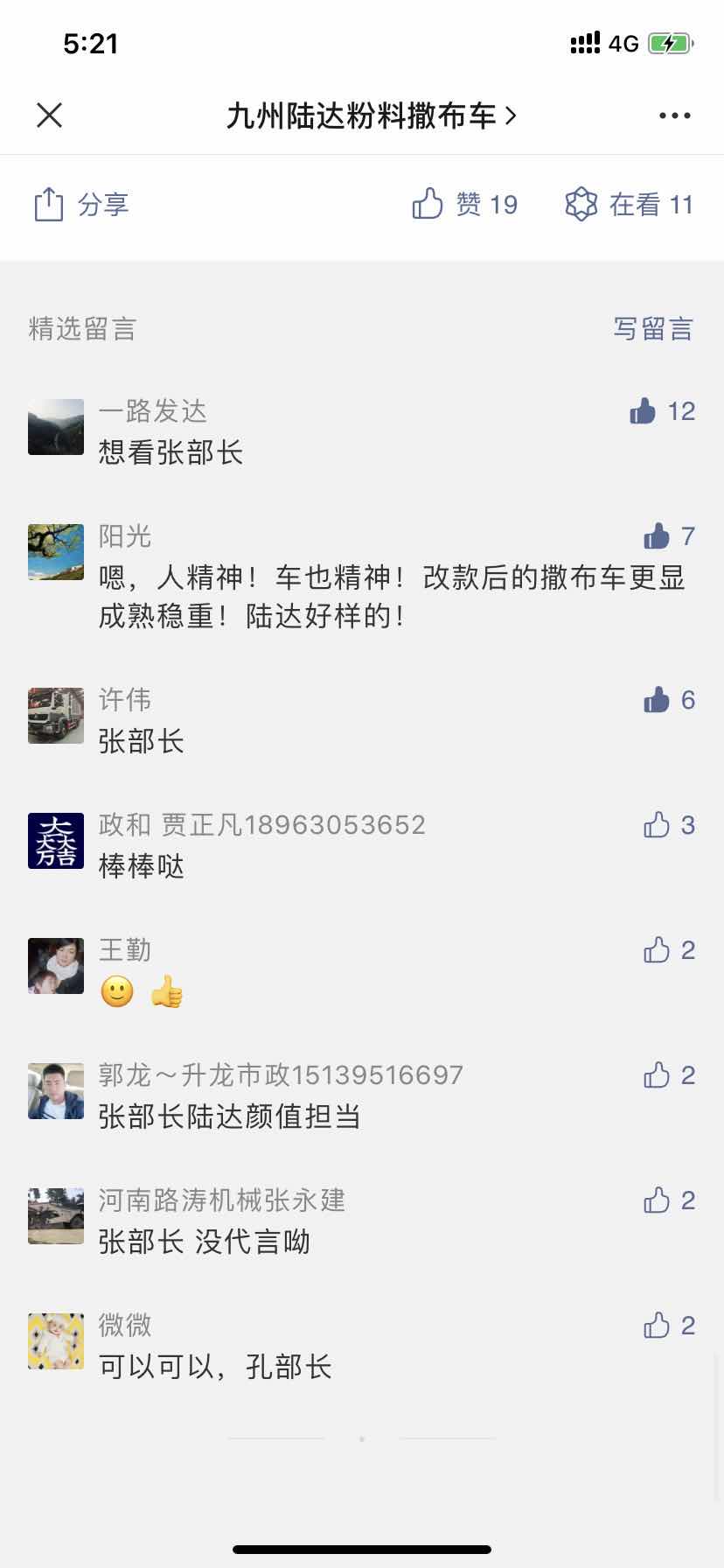Write a comment via 写留言
Viewport: 724px width, 1568px height.
pos(652,329)
